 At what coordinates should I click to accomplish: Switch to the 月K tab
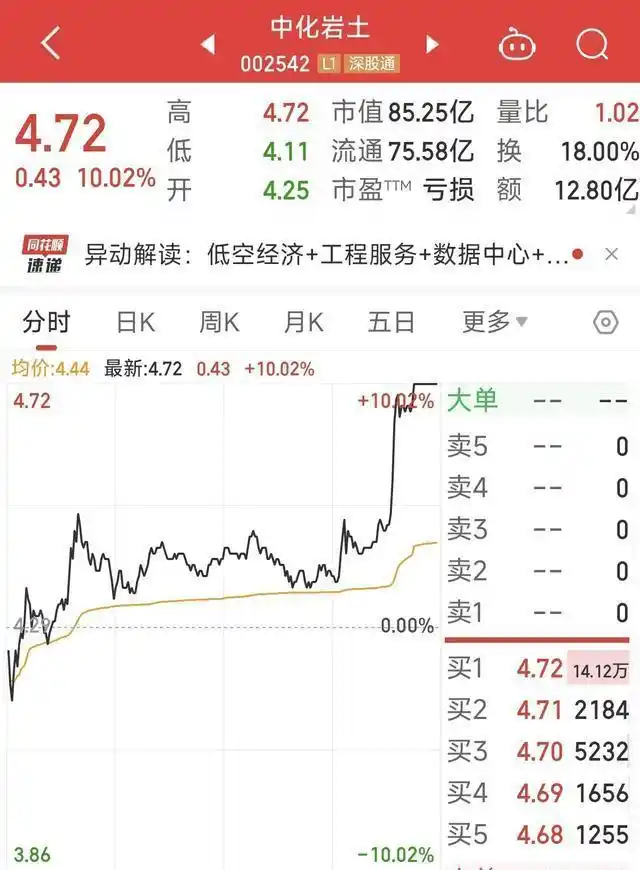(303, 322)
